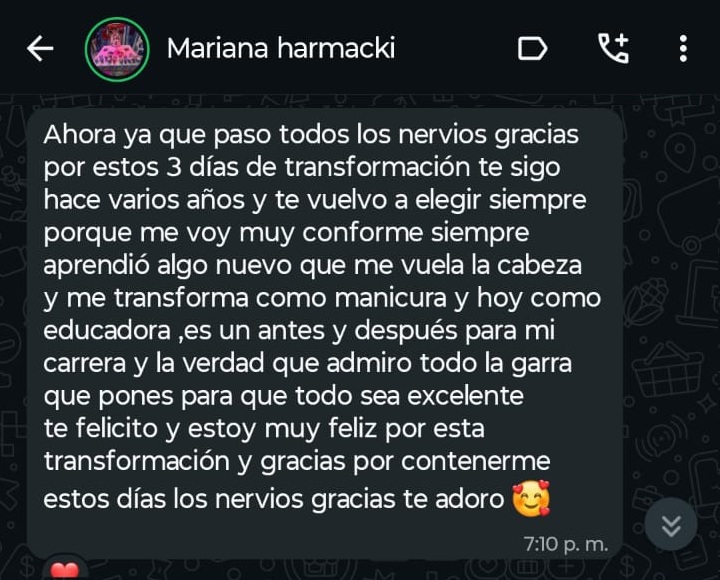Jump to the latest messages
720x580 pixels.
click(670, 524)
